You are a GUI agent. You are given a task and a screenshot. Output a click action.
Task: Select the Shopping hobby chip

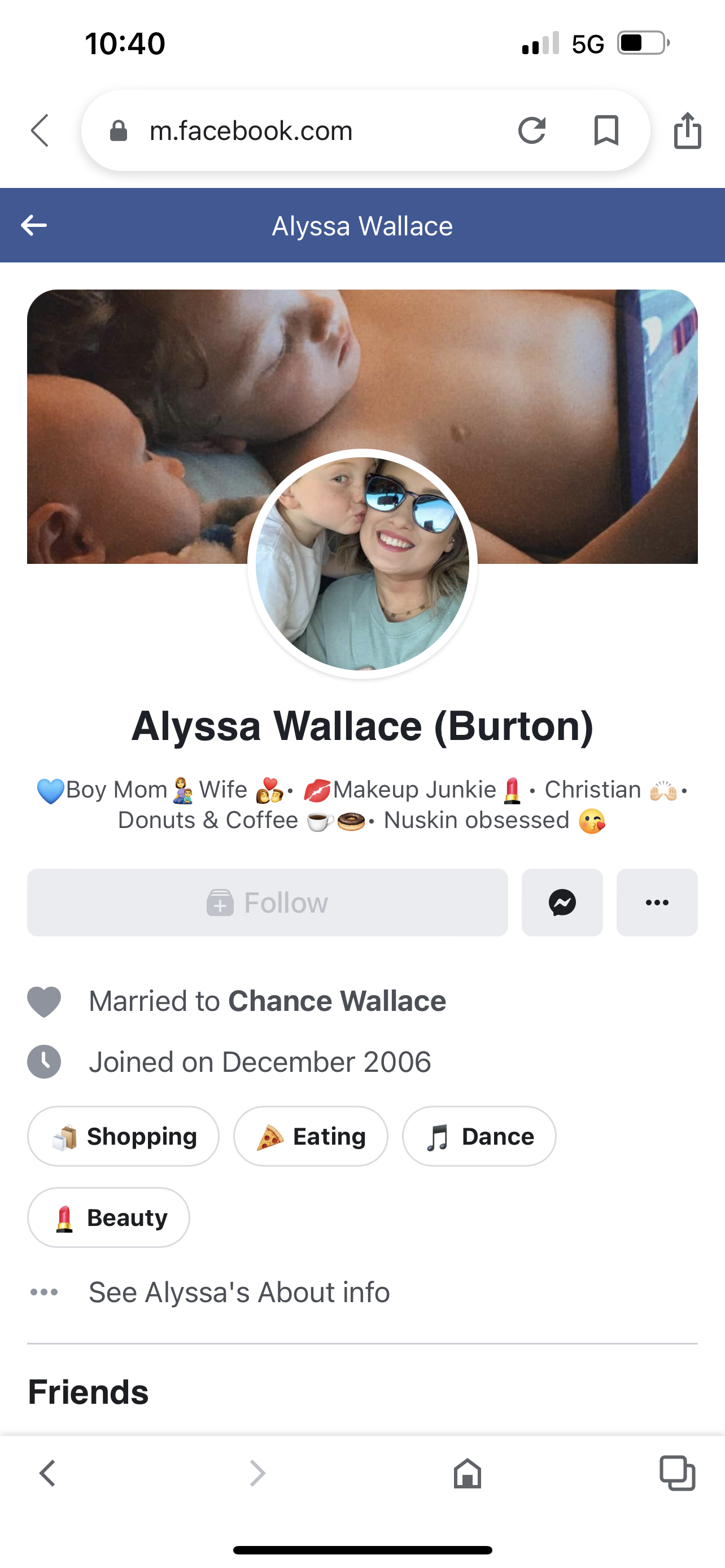coord(123,1136)
